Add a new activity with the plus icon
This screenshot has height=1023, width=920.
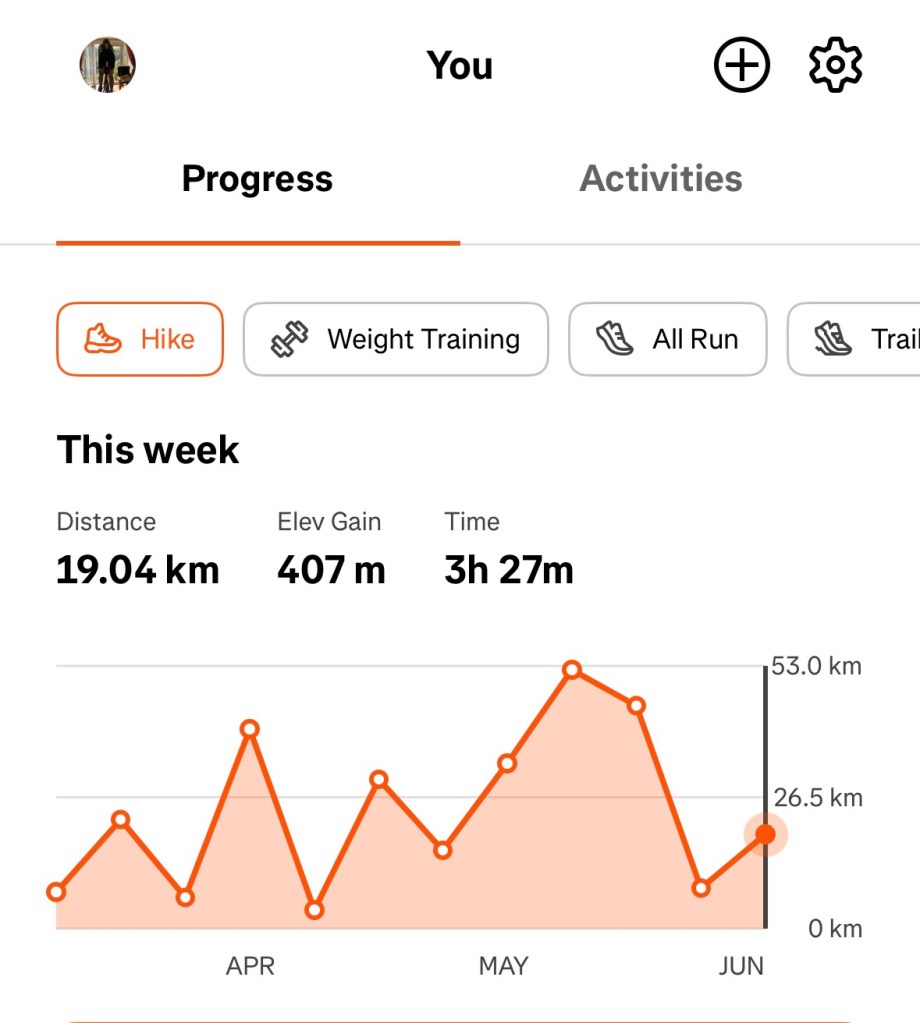[741, 66]
